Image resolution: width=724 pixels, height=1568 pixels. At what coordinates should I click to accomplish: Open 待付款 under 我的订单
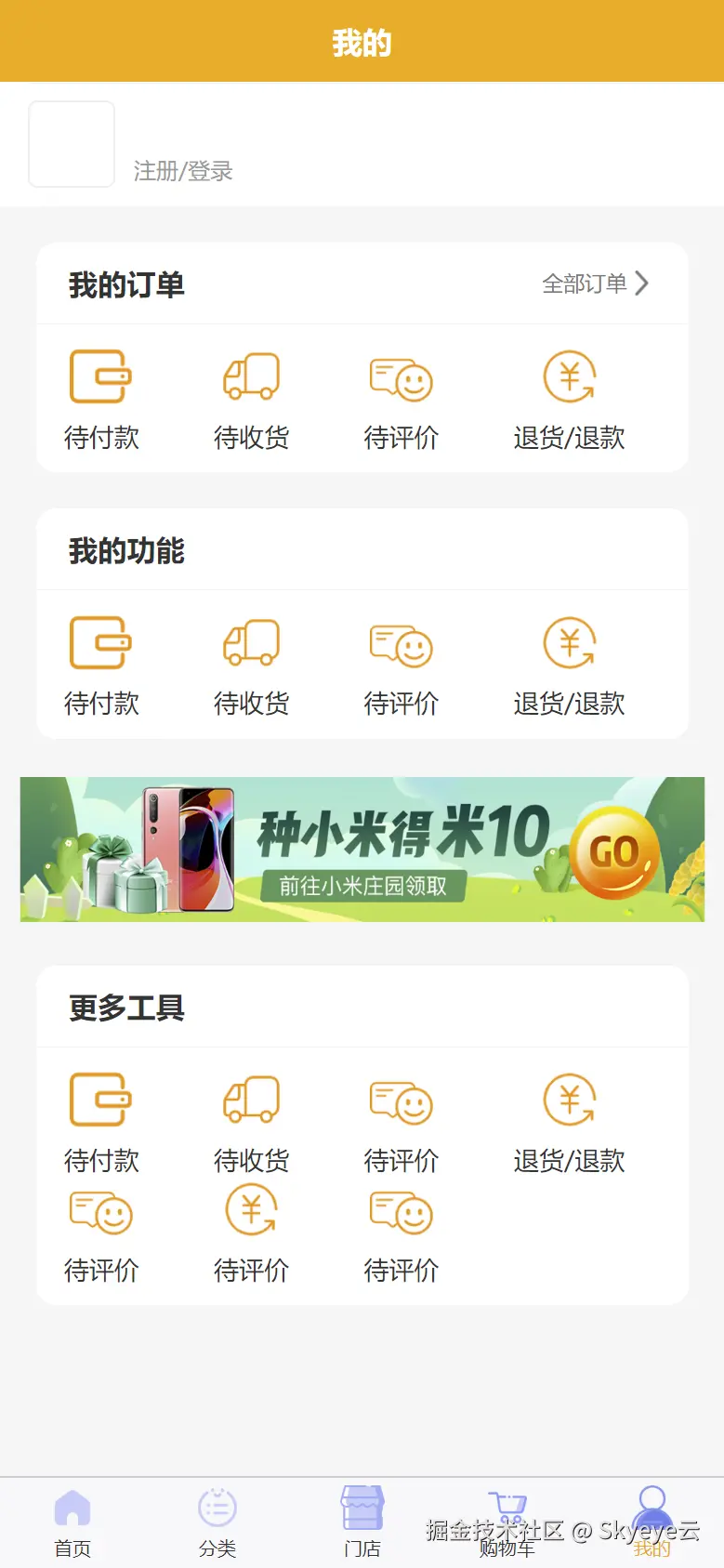click(101, 398)
